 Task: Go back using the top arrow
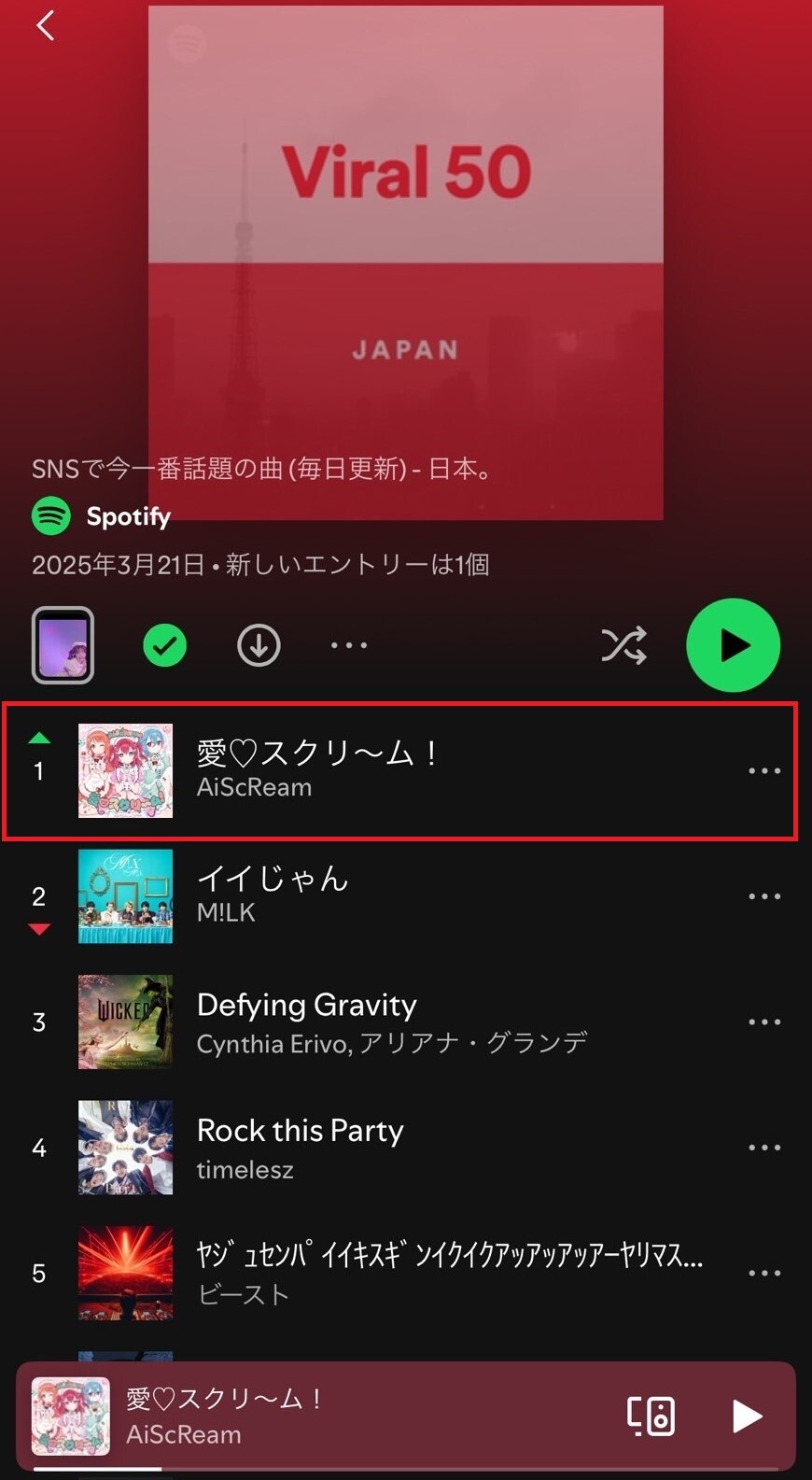click(45, 26)
